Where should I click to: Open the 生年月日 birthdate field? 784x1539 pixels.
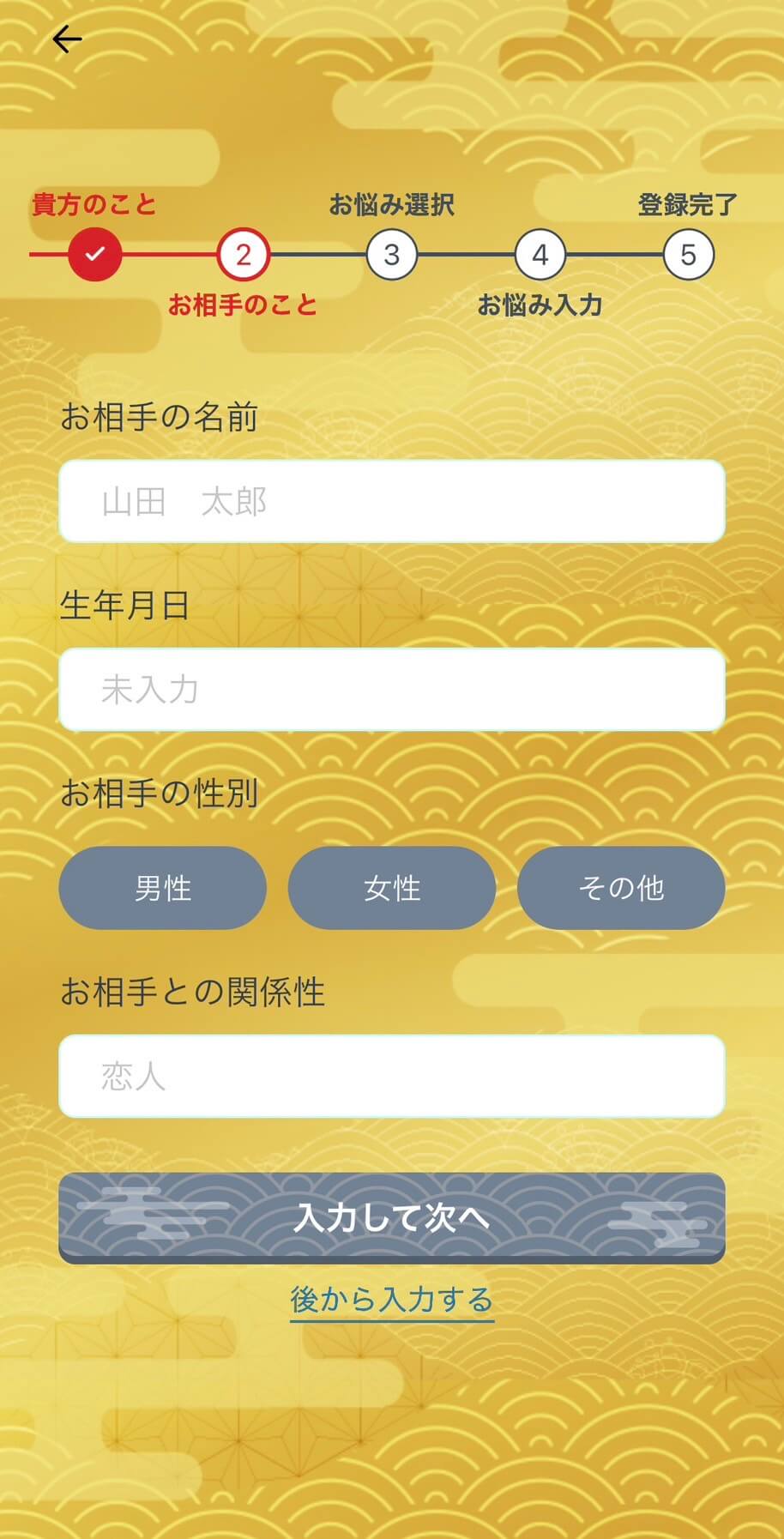(x=392, y=690)
